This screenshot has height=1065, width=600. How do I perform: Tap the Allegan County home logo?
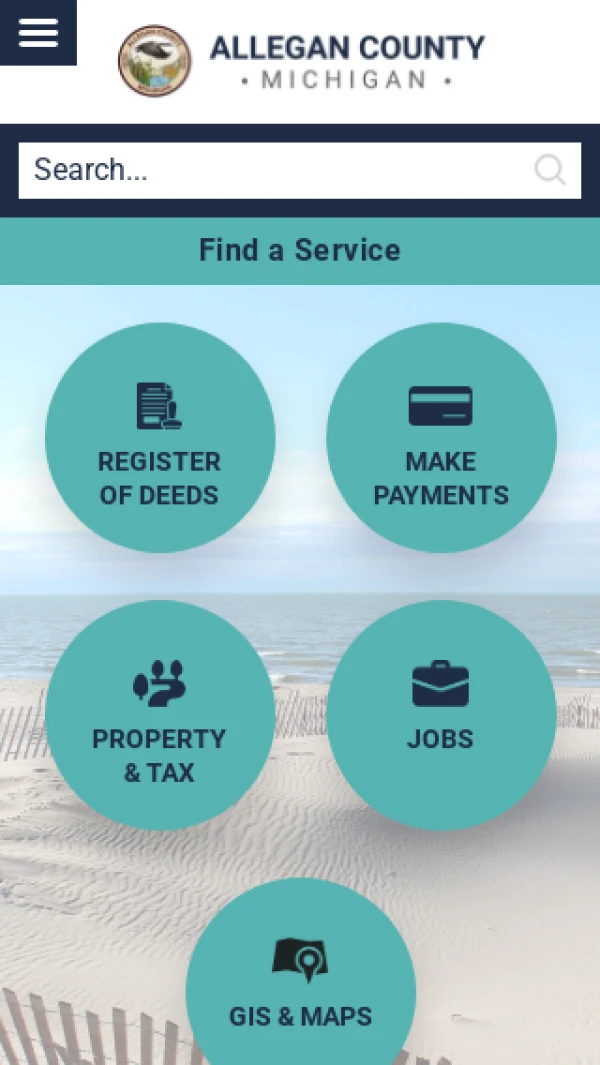pyautogui.click(x=302, y=61)
